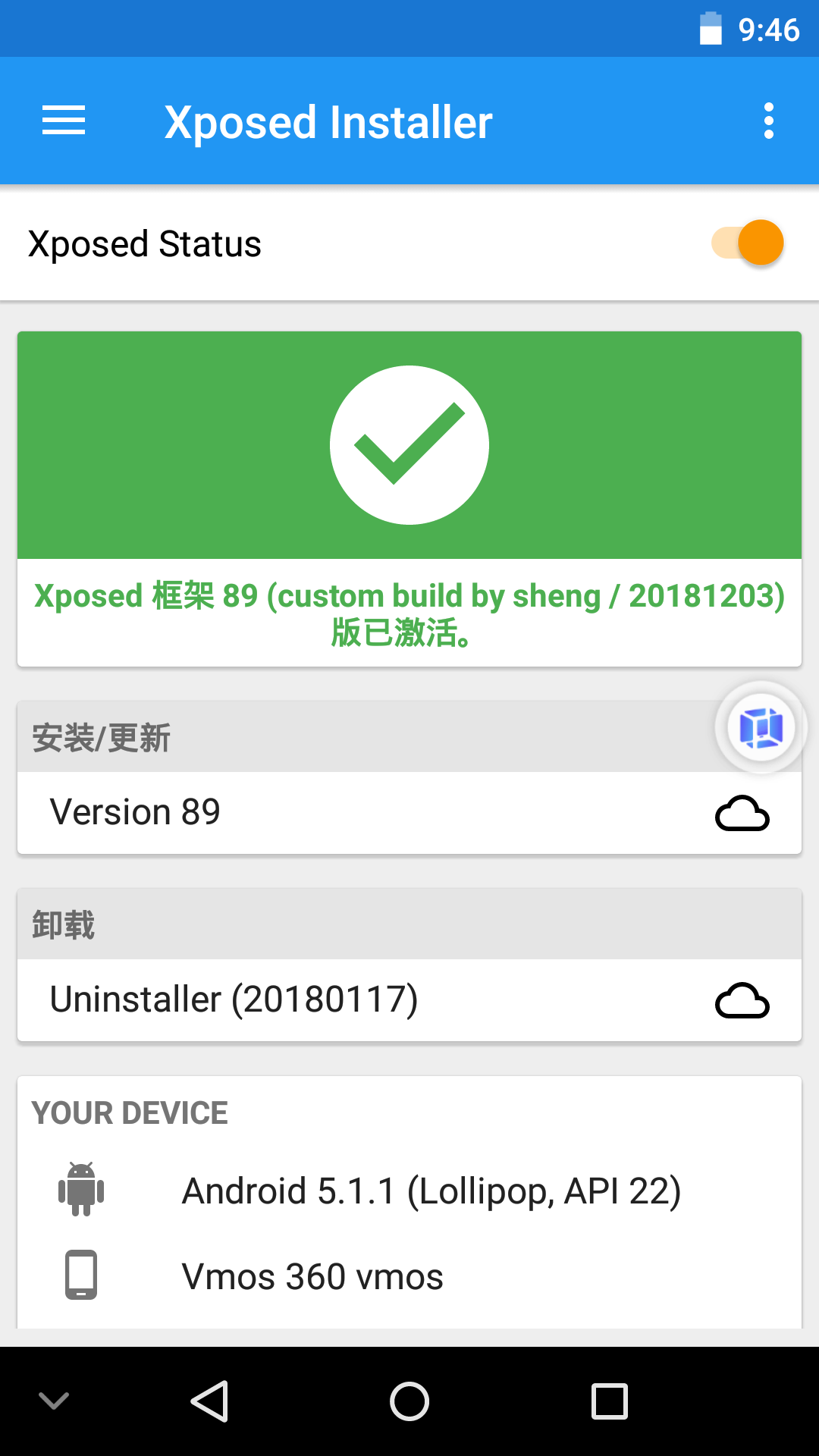Go to the home screen
Image resolution: width=819 pixels, height=1456 pixels.
(x=409, y=1401)
